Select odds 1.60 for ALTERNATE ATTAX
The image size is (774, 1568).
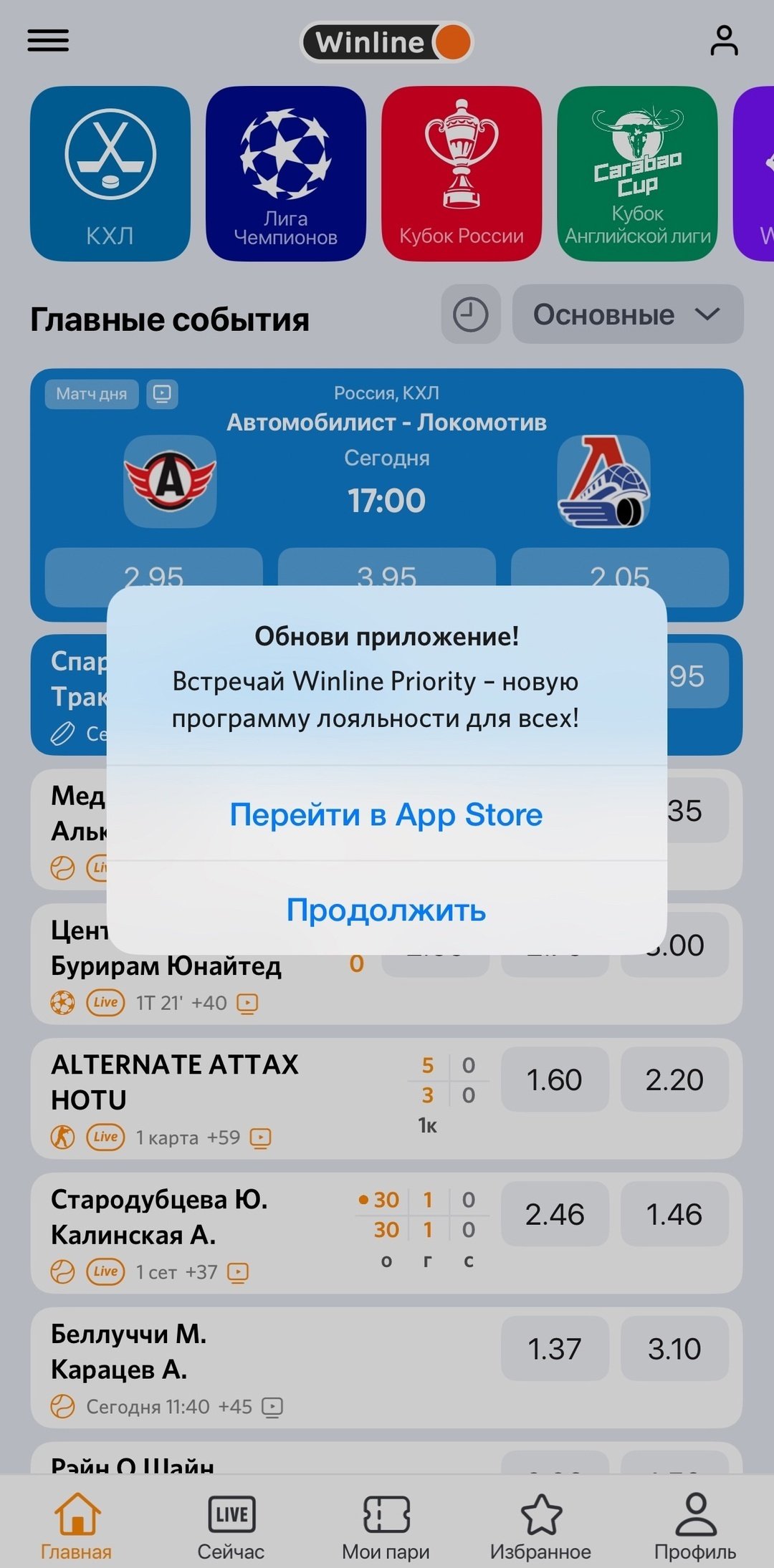point(554,1079)
